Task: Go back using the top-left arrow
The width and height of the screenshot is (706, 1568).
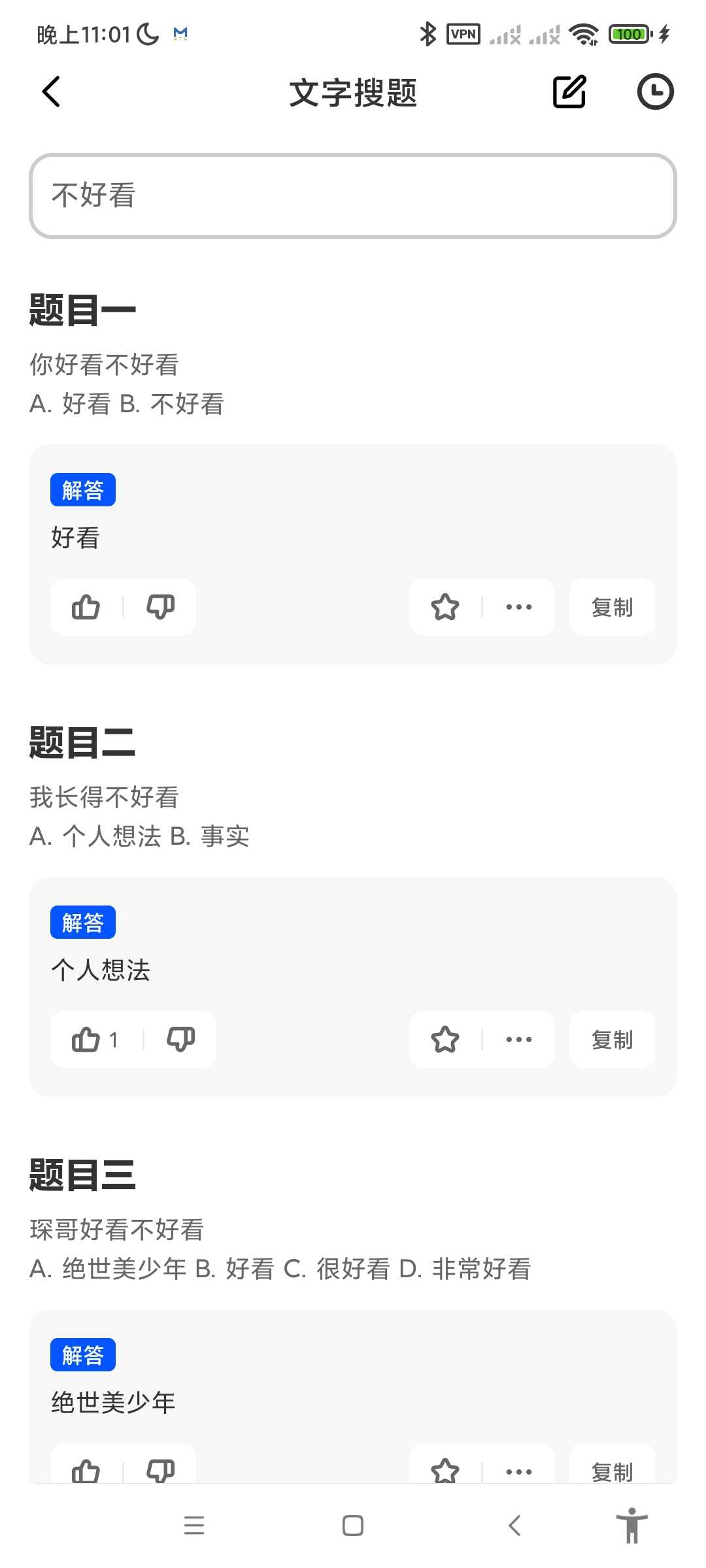Action: pos(51,91)
